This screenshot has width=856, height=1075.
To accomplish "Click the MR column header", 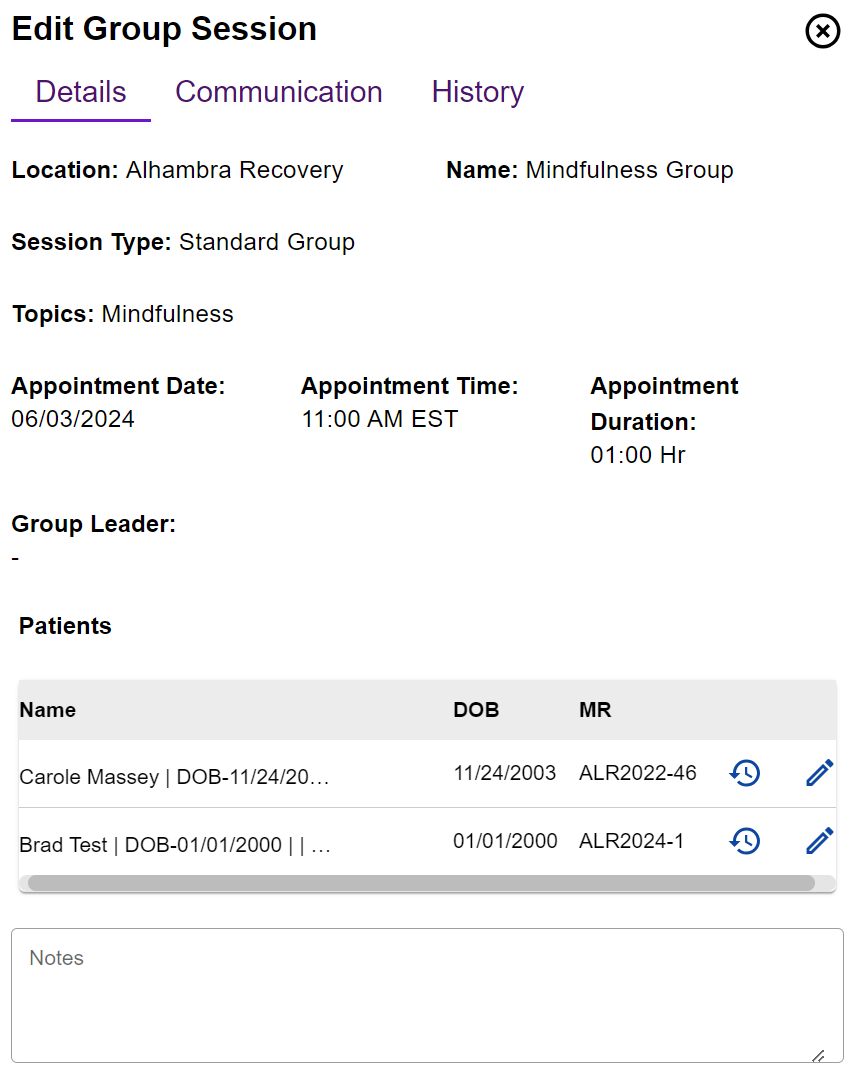I will pyautogui.click(x=595, y=710).
